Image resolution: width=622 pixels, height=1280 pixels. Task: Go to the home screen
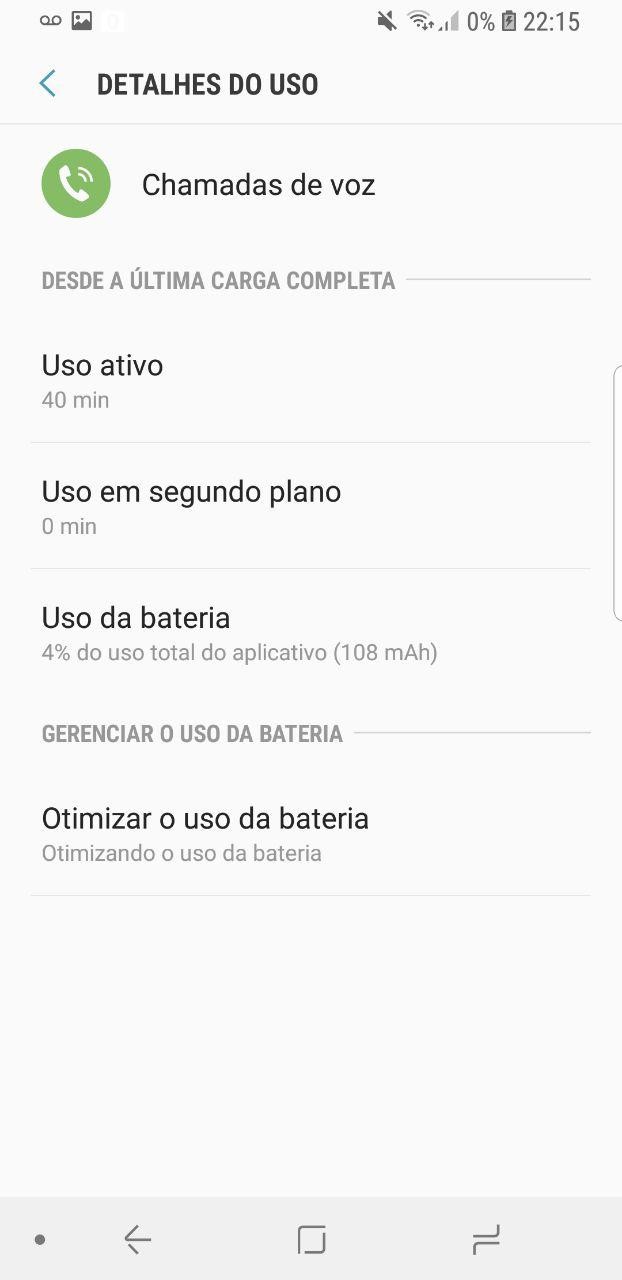click(x=312, y=1240)
